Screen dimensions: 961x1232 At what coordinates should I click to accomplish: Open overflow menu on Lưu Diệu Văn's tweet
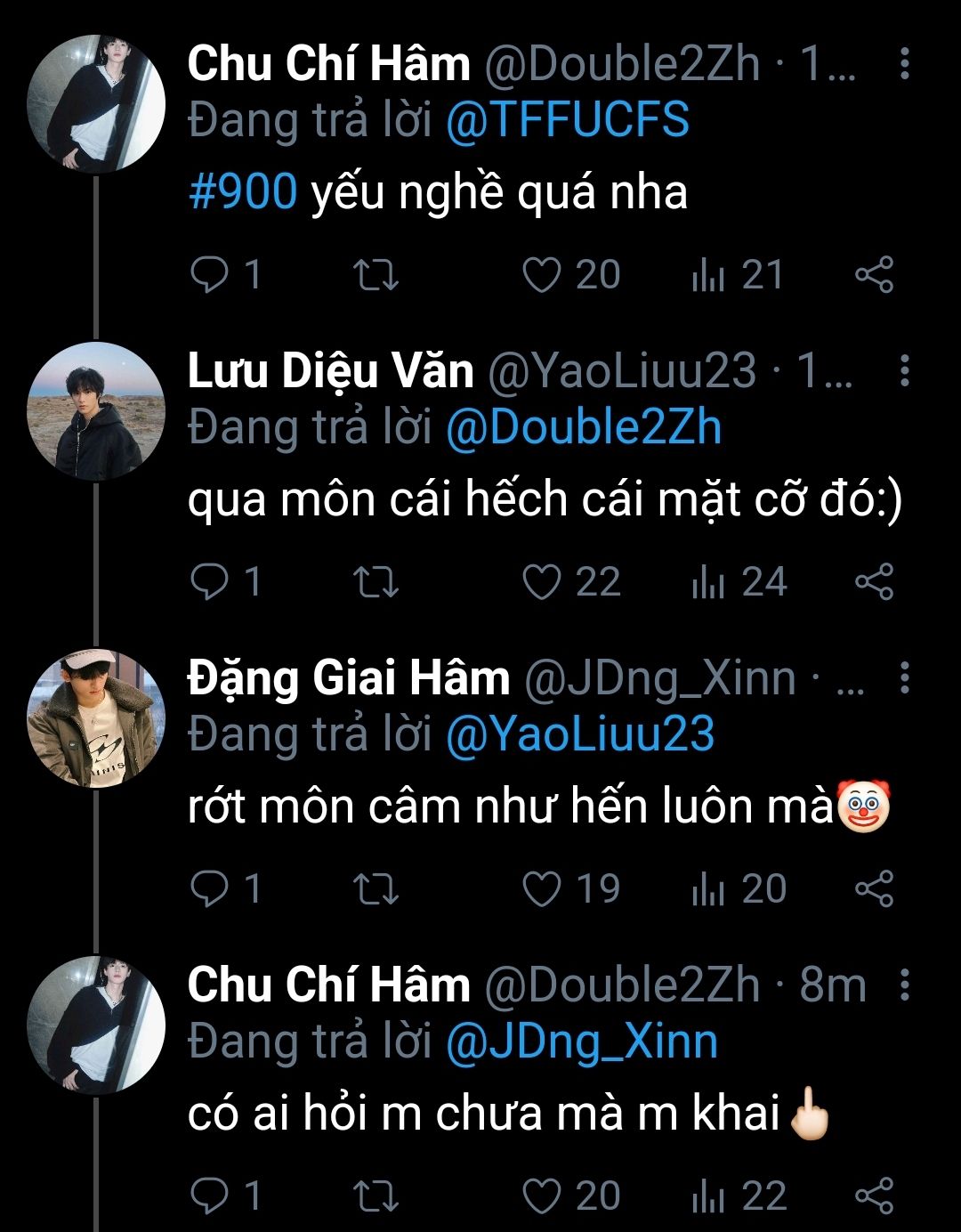[904, 371]
